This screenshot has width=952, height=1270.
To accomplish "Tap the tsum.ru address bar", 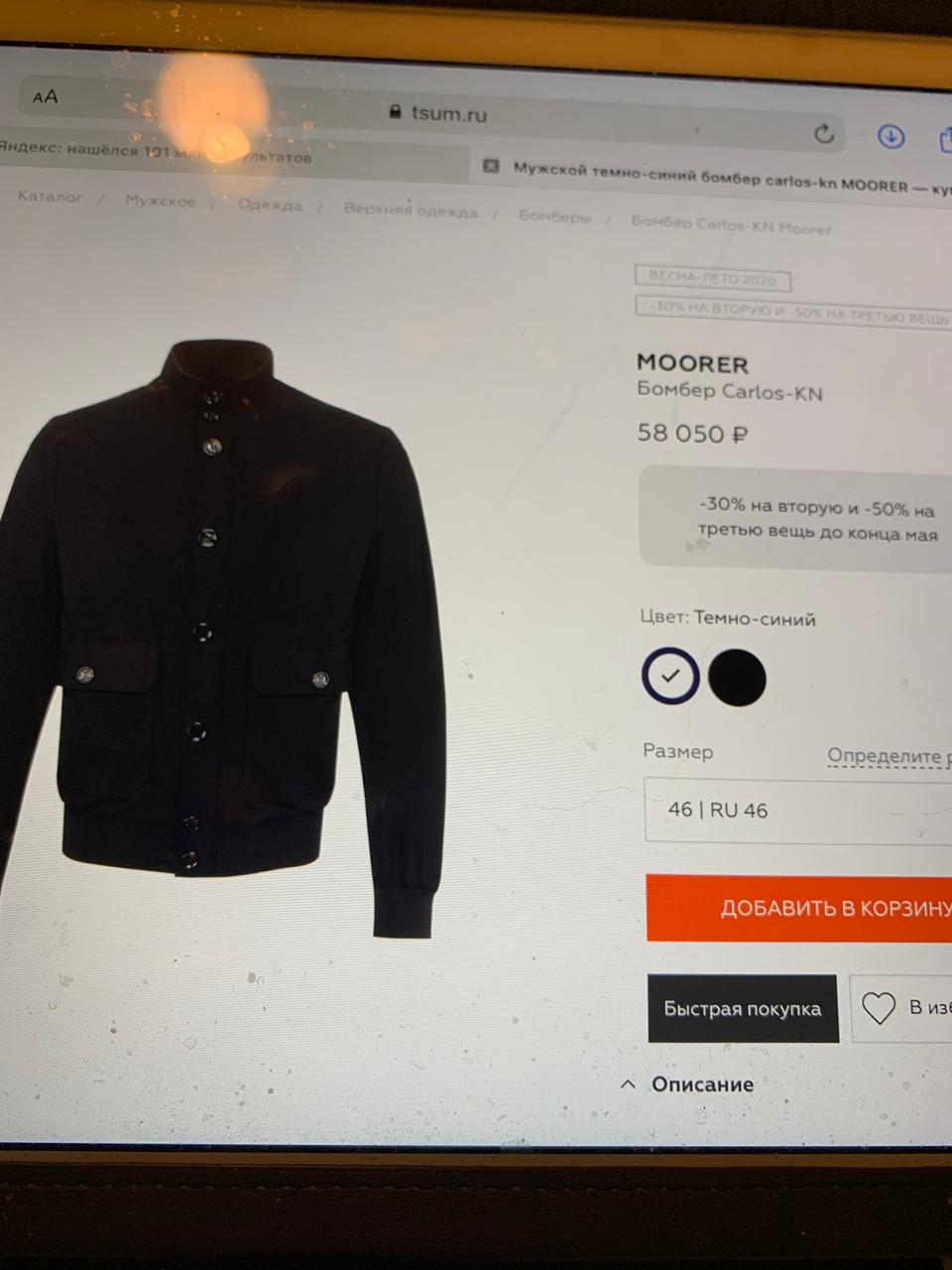I will [x=446, y=113].
